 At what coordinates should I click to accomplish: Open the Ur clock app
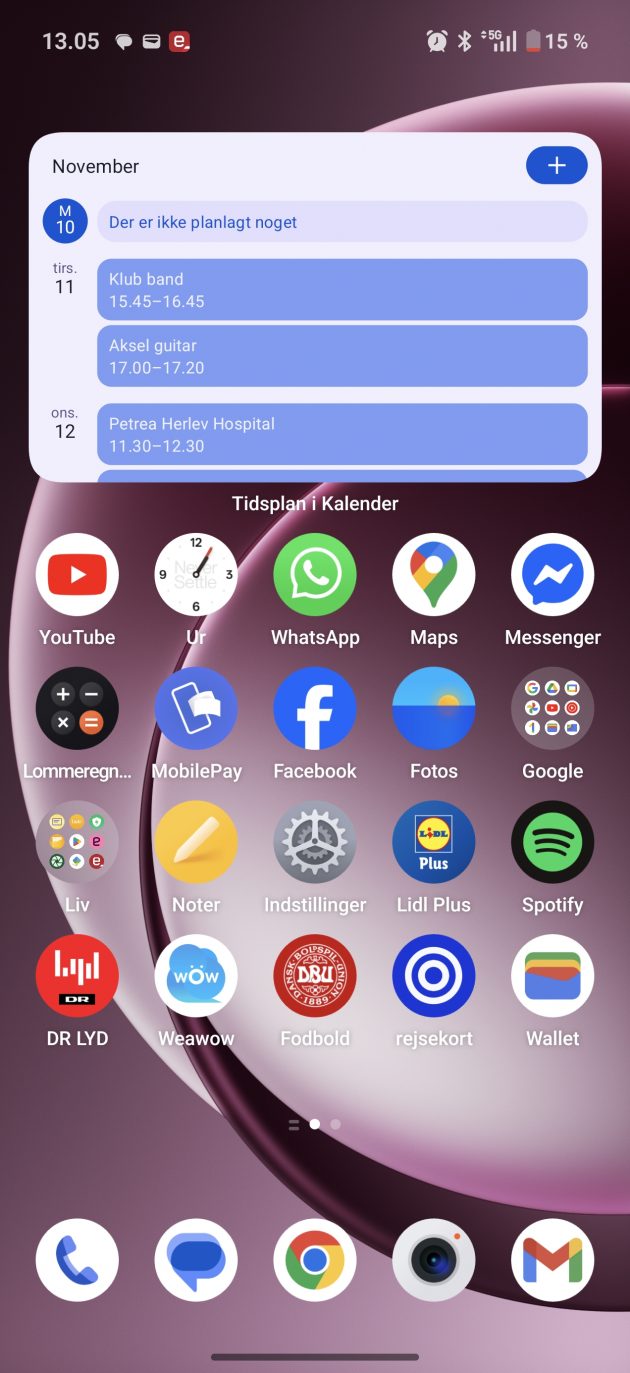point(196,575)
